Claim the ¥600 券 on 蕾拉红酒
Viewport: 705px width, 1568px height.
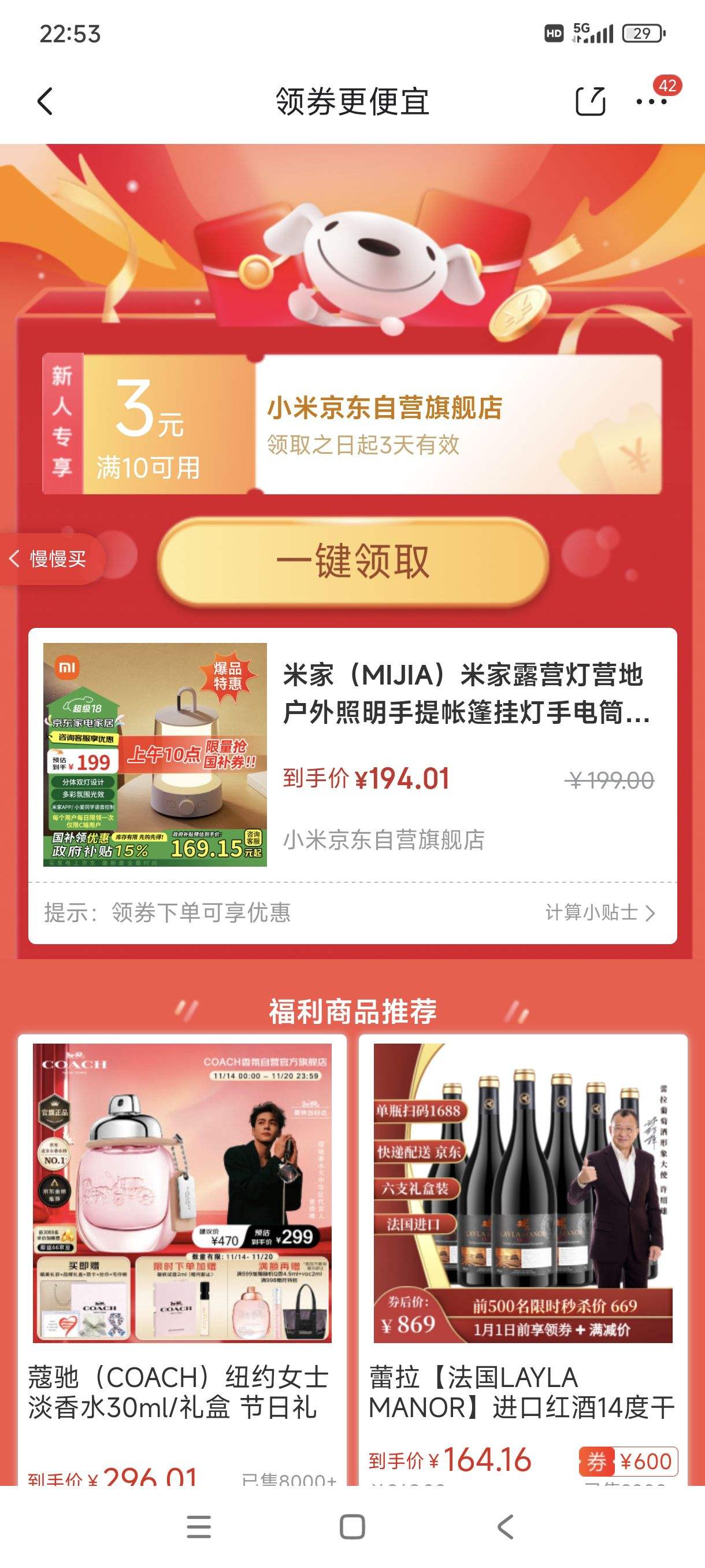tap(628, 1461)
